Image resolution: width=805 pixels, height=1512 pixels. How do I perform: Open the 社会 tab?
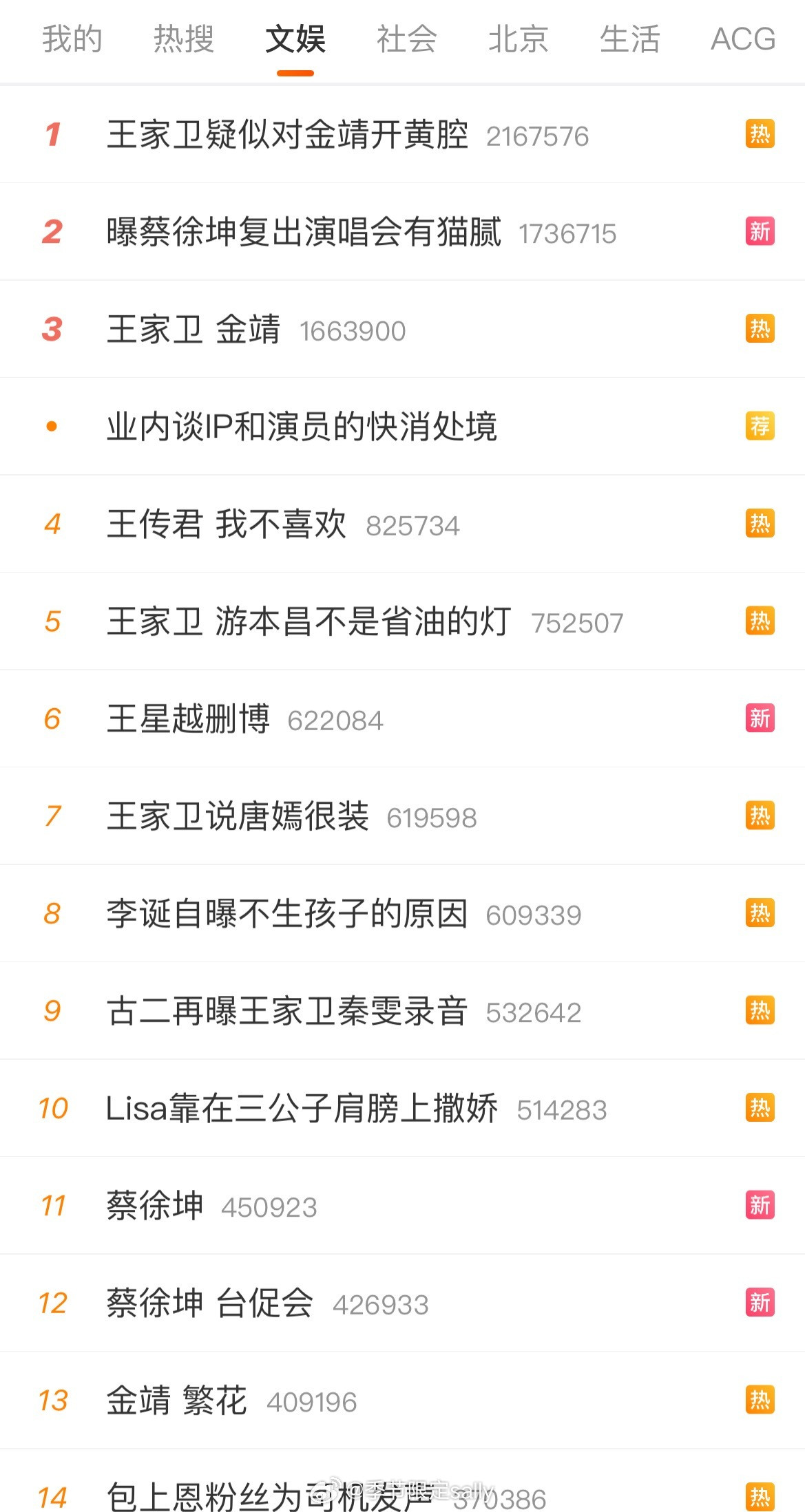click(x=406, y=39)
